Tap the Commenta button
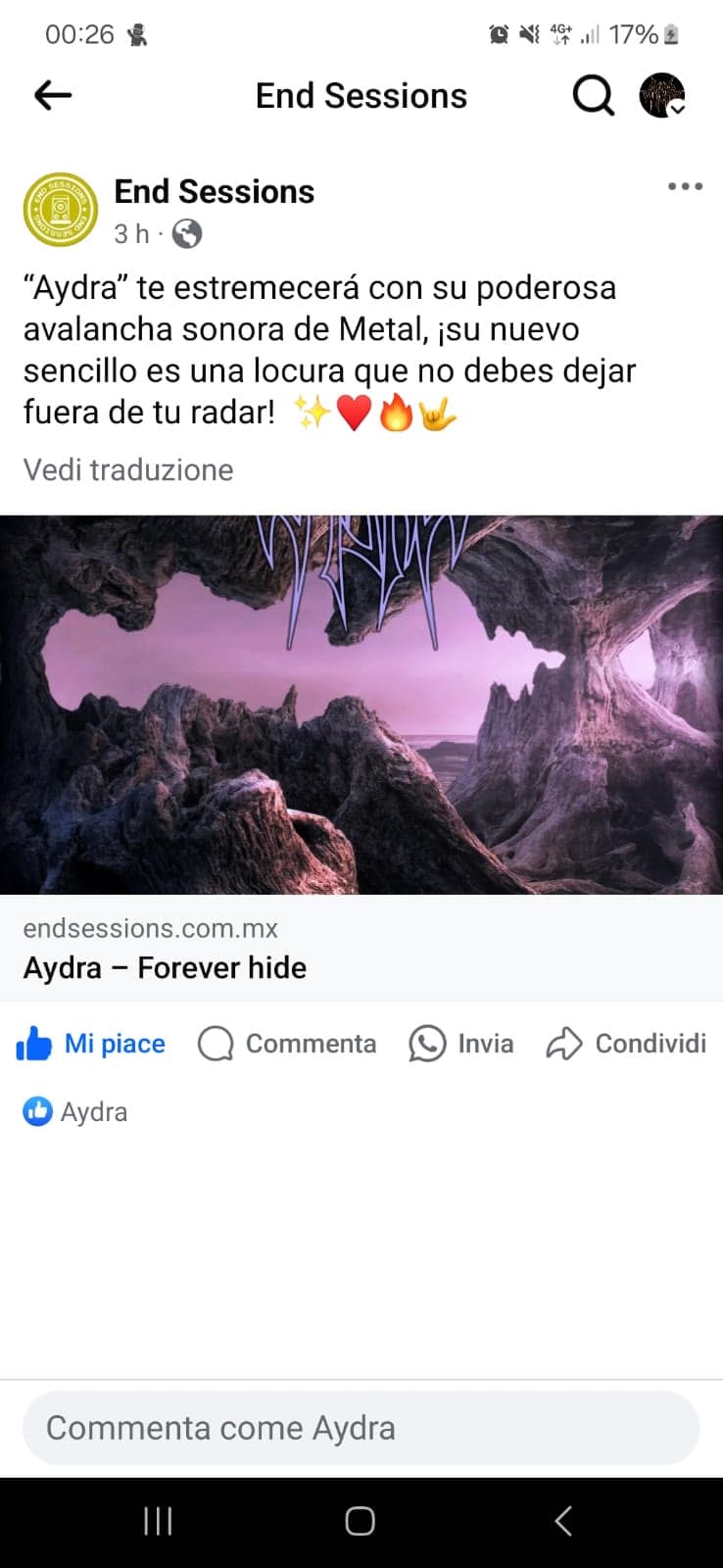The width and height of the screenshot is (723, 1568). click(x=287, y=1044)
